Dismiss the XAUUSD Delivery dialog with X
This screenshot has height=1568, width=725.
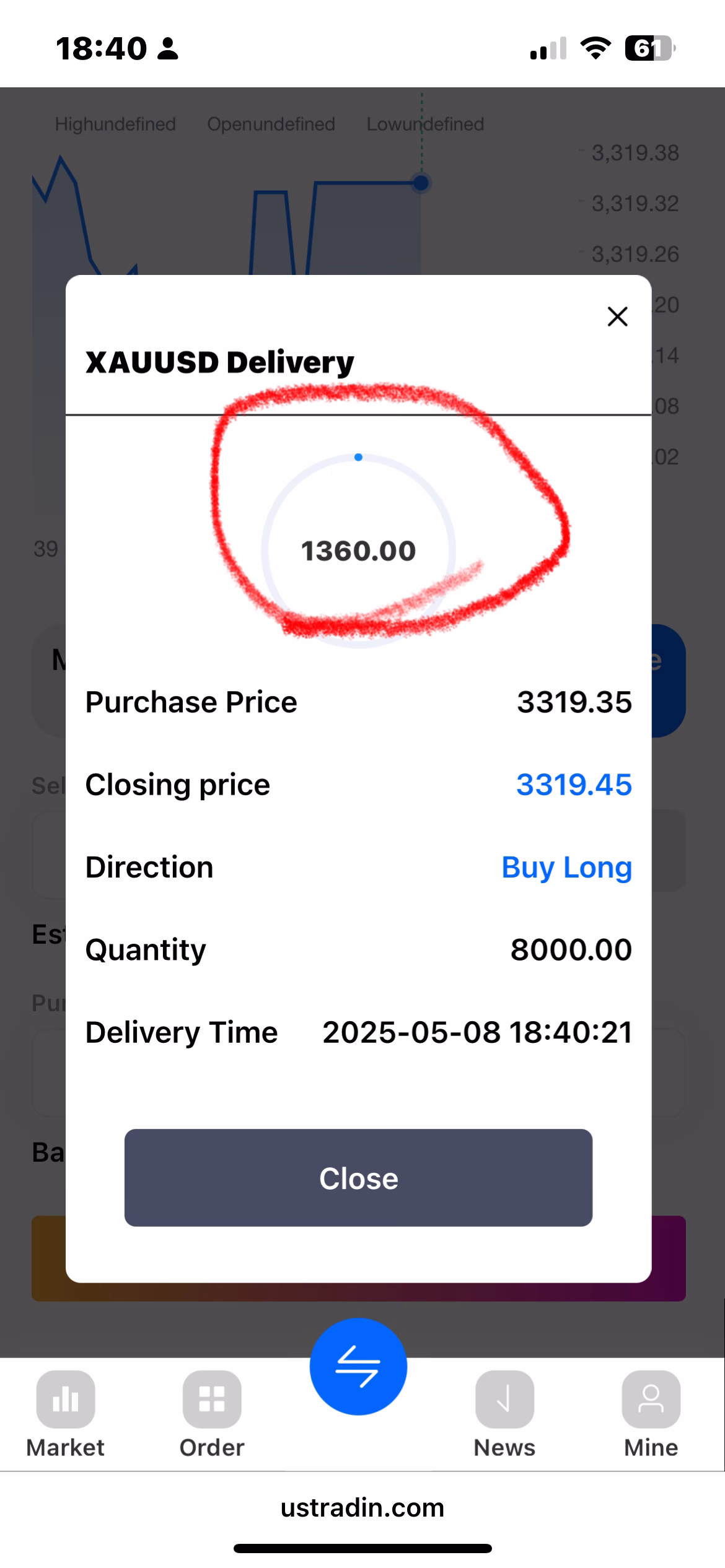(617, 316)
